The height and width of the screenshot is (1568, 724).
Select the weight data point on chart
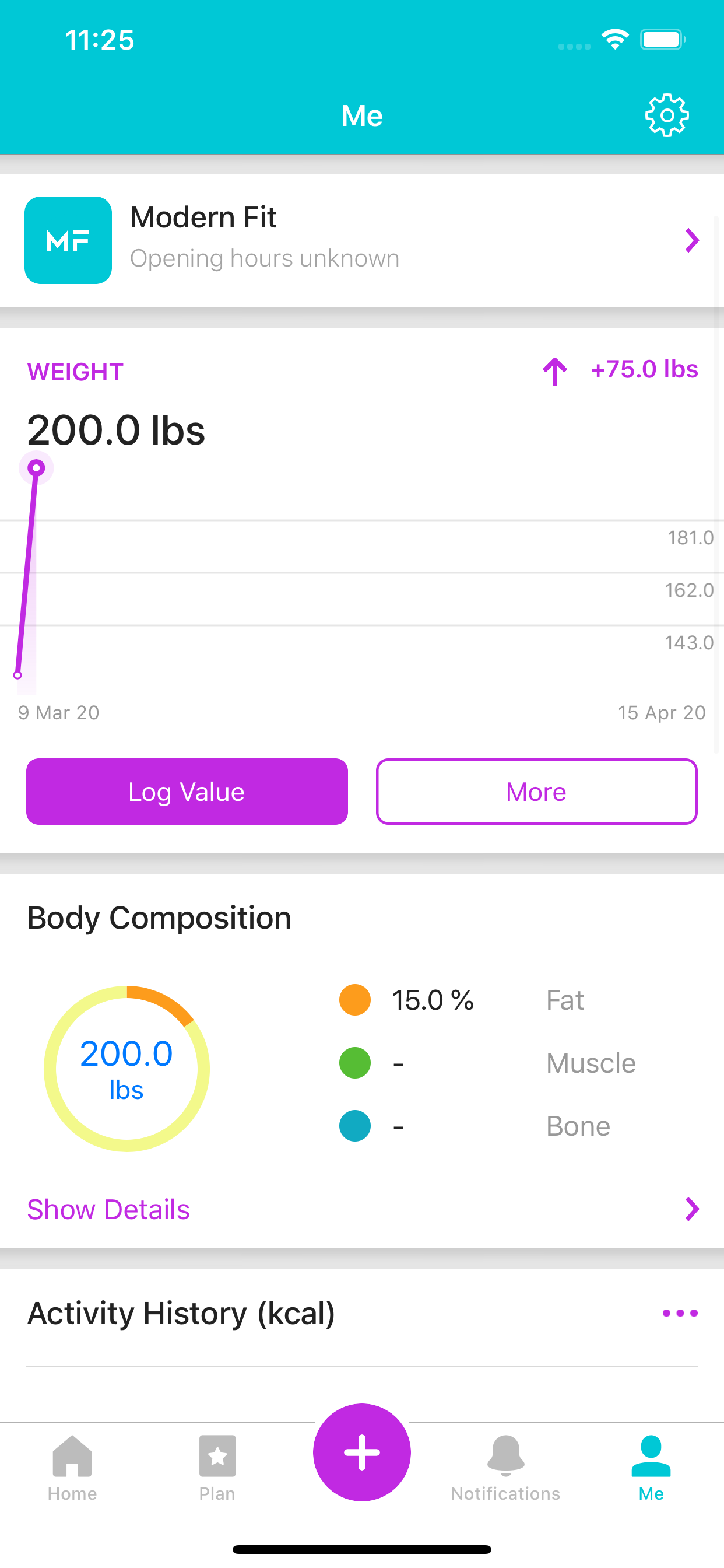(37, 467)
